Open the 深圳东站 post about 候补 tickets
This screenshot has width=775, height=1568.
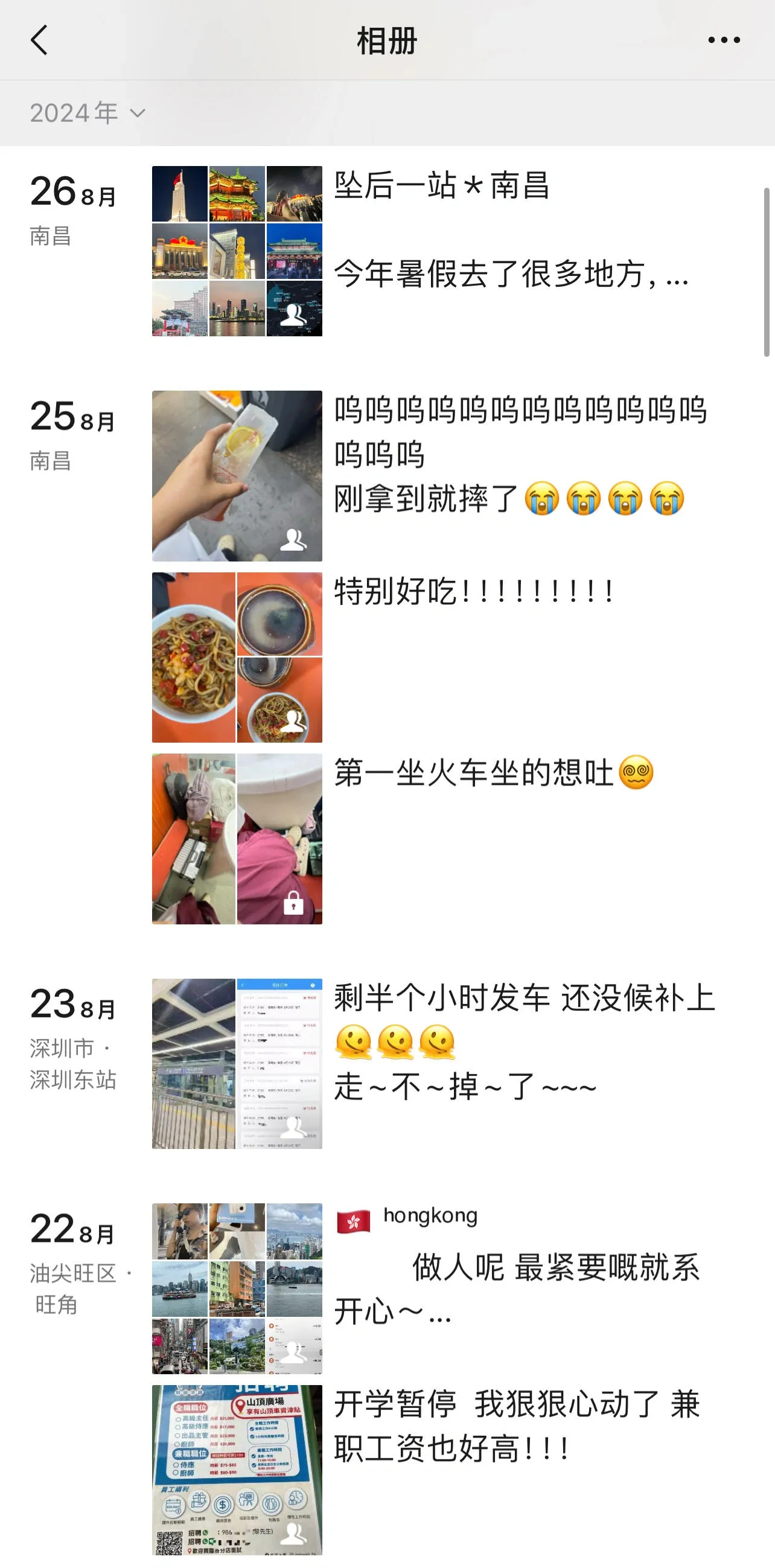(237, 1063)
